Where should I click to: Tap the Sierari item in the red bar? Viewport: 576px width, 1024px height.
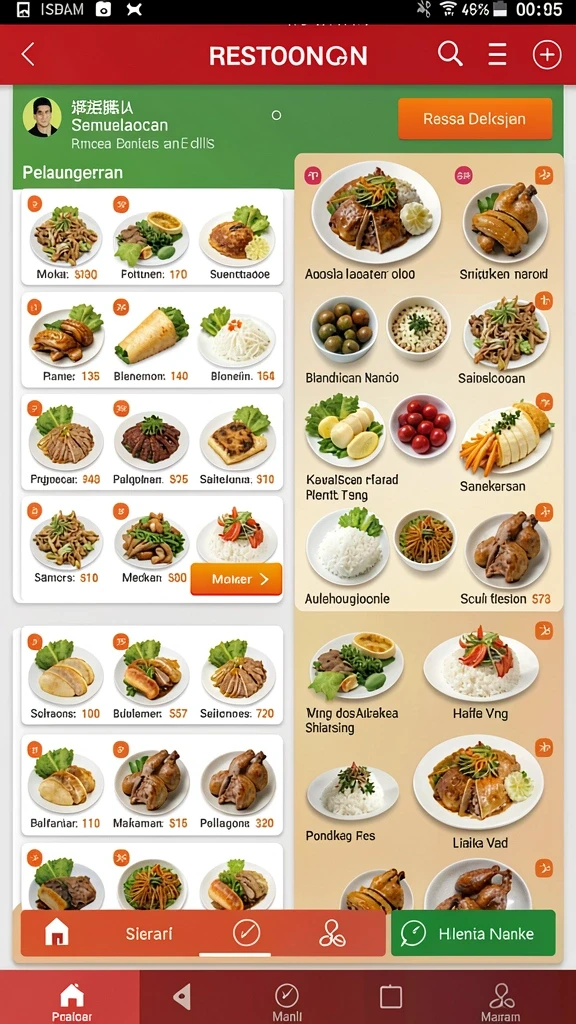point(149,934)
